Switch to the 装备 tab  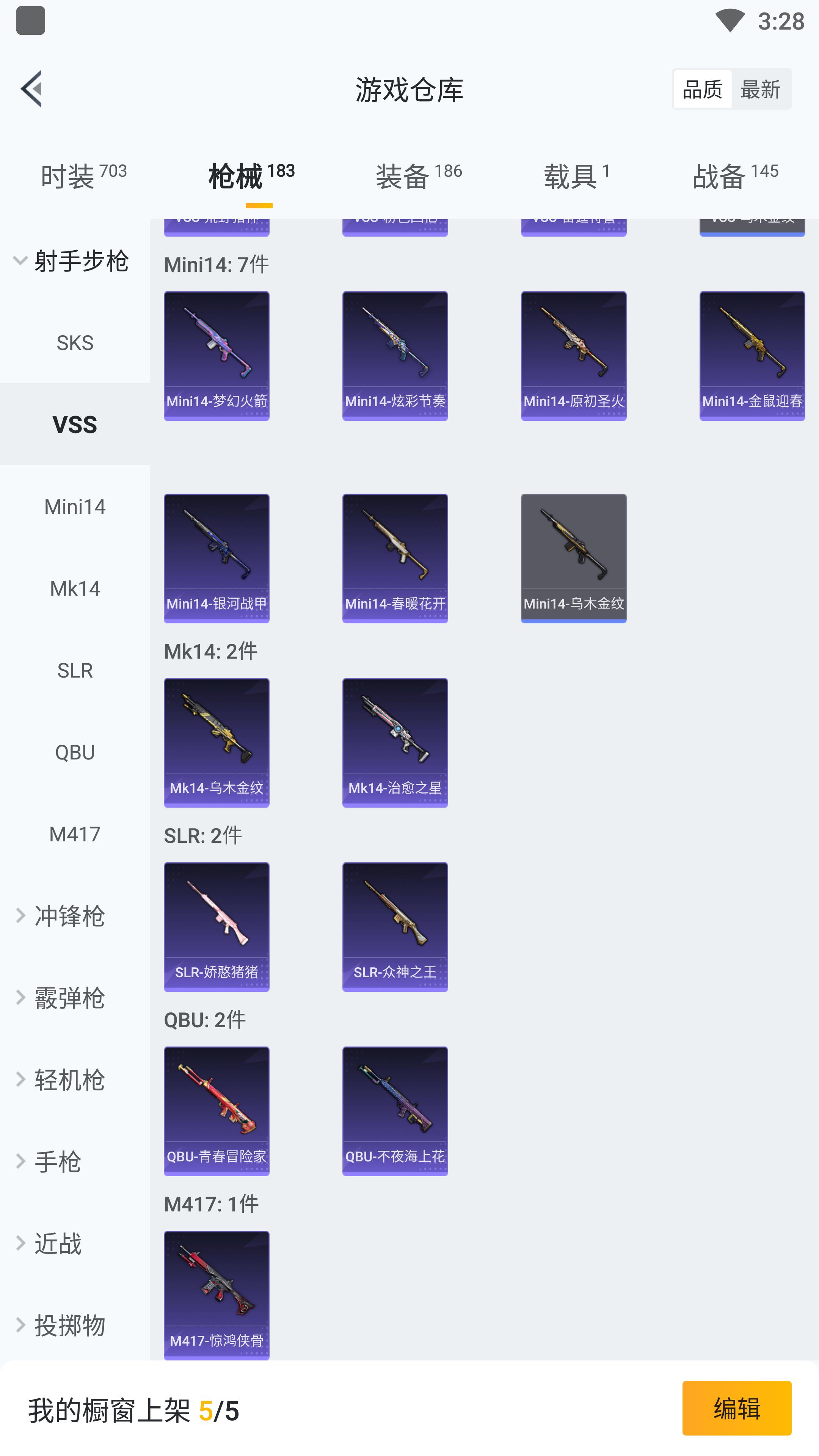(419, 176)
